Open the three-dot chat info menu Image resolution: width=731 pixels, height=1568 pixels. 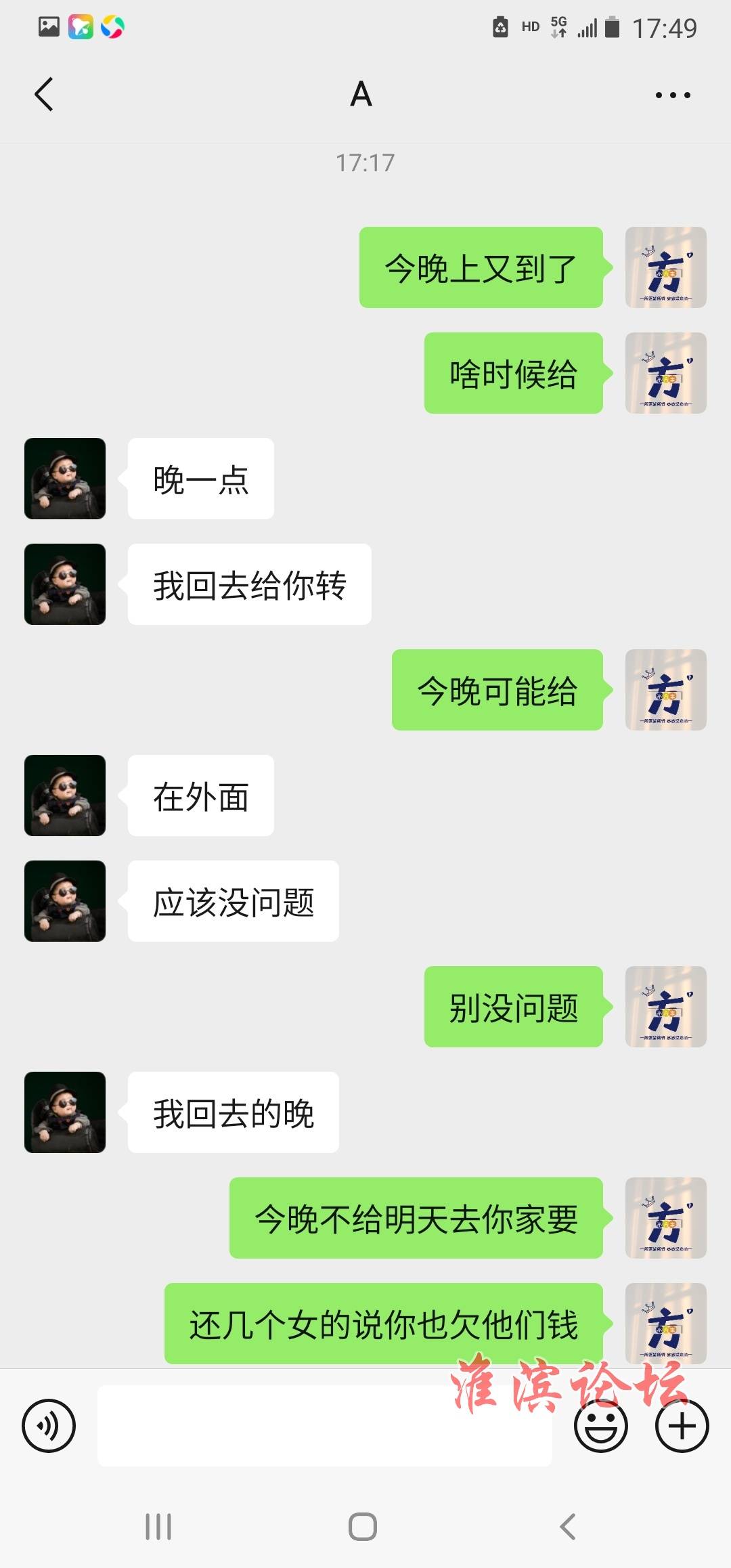[x=673, y=95]
